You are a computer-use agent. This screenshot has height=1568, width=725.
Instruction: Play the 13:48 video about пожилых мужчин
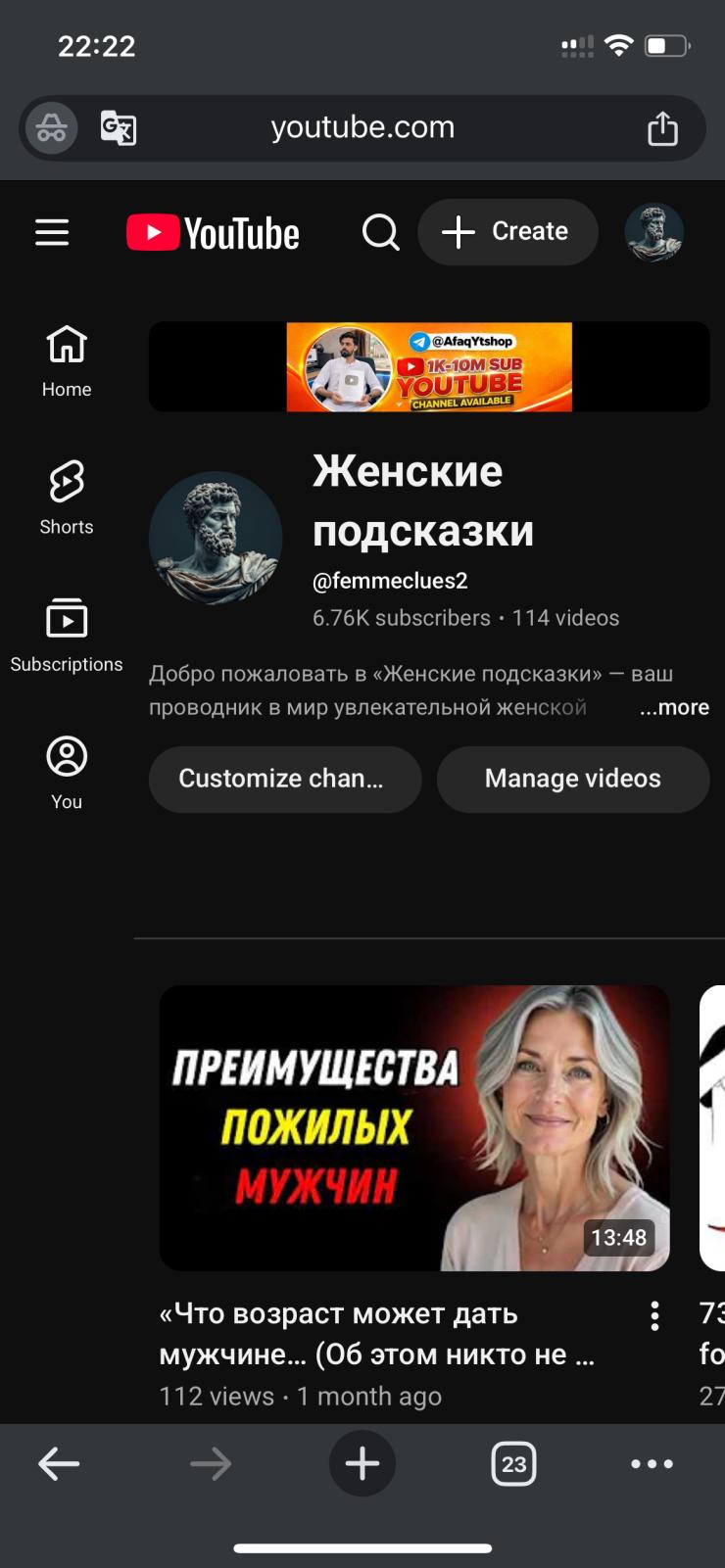point(414,1127)
